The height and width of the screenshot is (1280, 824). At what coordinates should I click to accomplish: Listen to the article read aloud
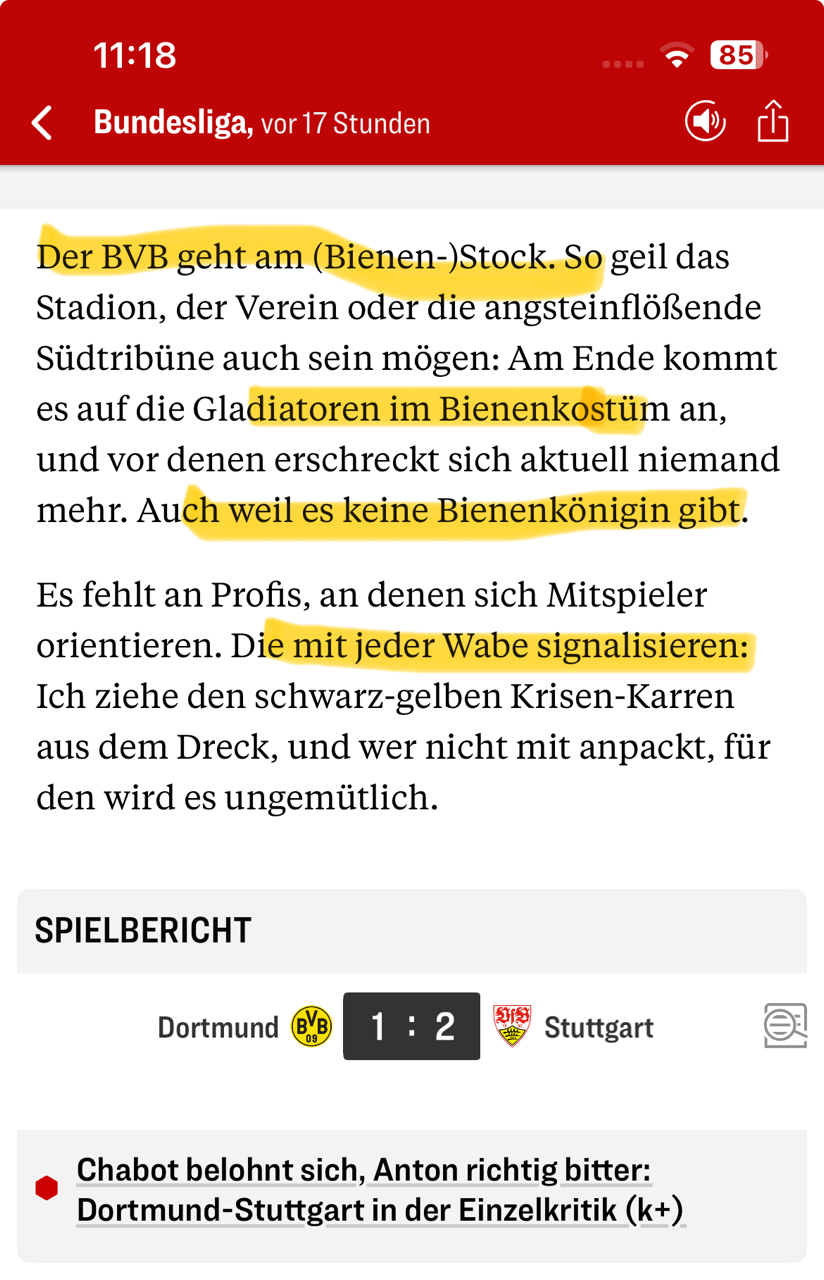(705, 122)
